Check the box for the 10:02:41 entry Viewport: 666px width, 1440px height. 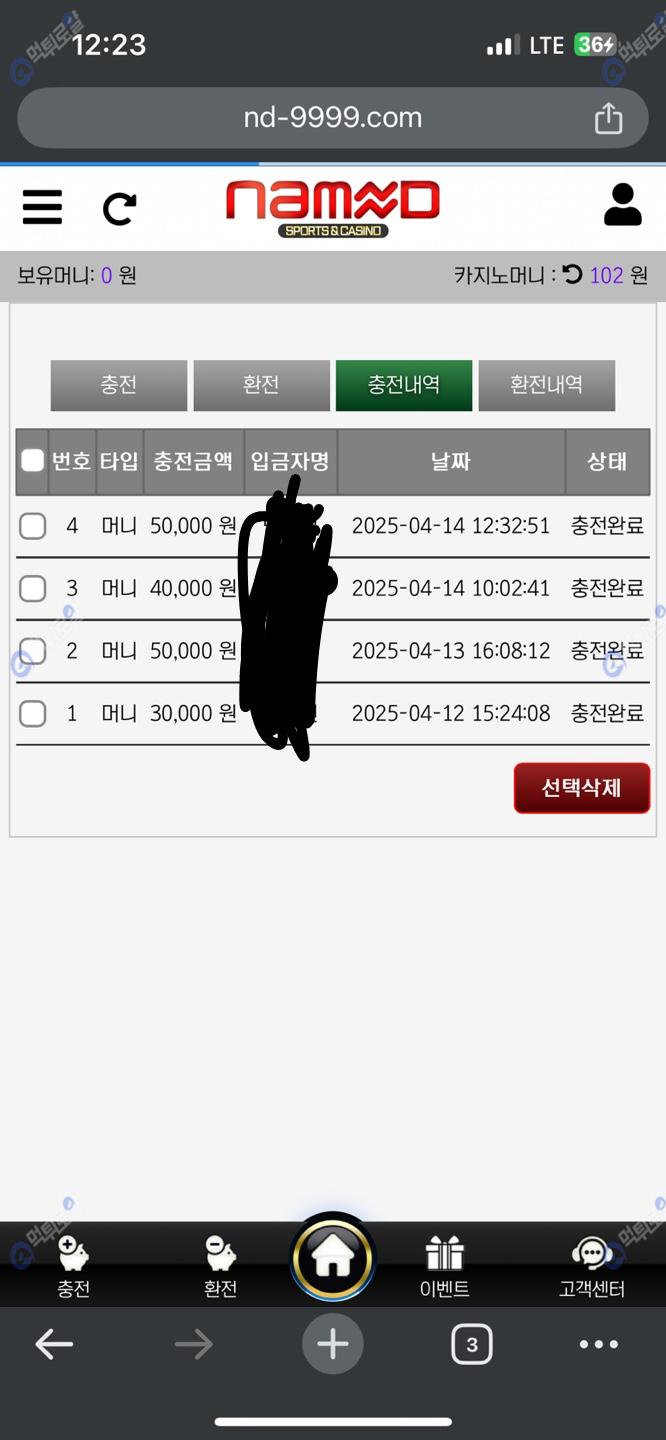pyautogui.click(x=33, y=588)
